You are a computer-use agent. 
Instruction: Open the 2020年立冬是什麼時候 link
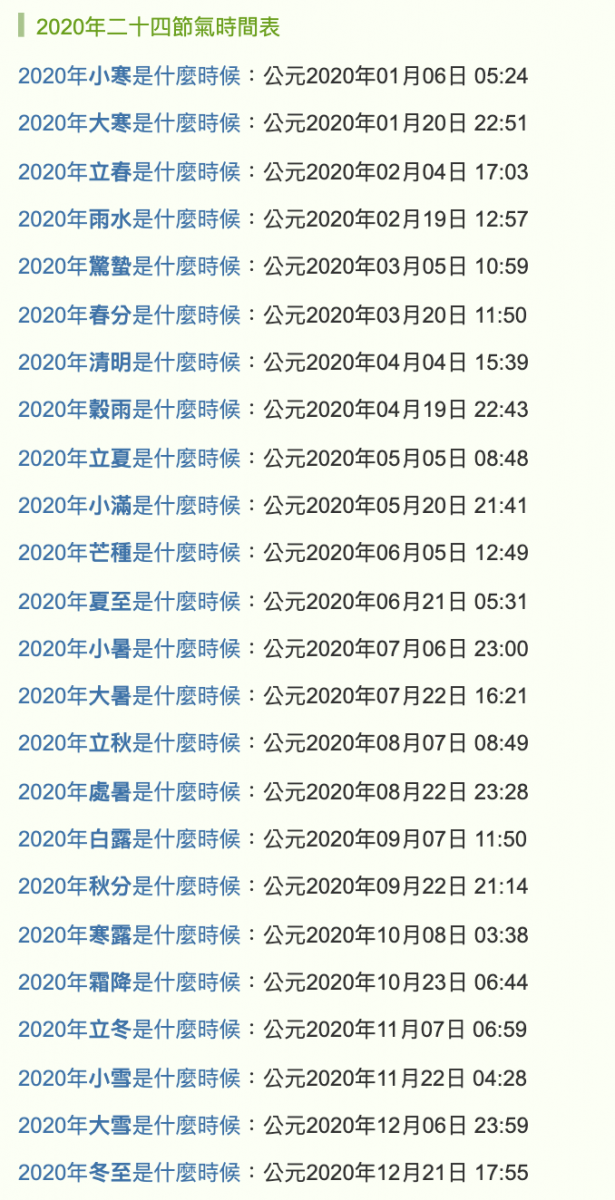(x=130, y=1030)
